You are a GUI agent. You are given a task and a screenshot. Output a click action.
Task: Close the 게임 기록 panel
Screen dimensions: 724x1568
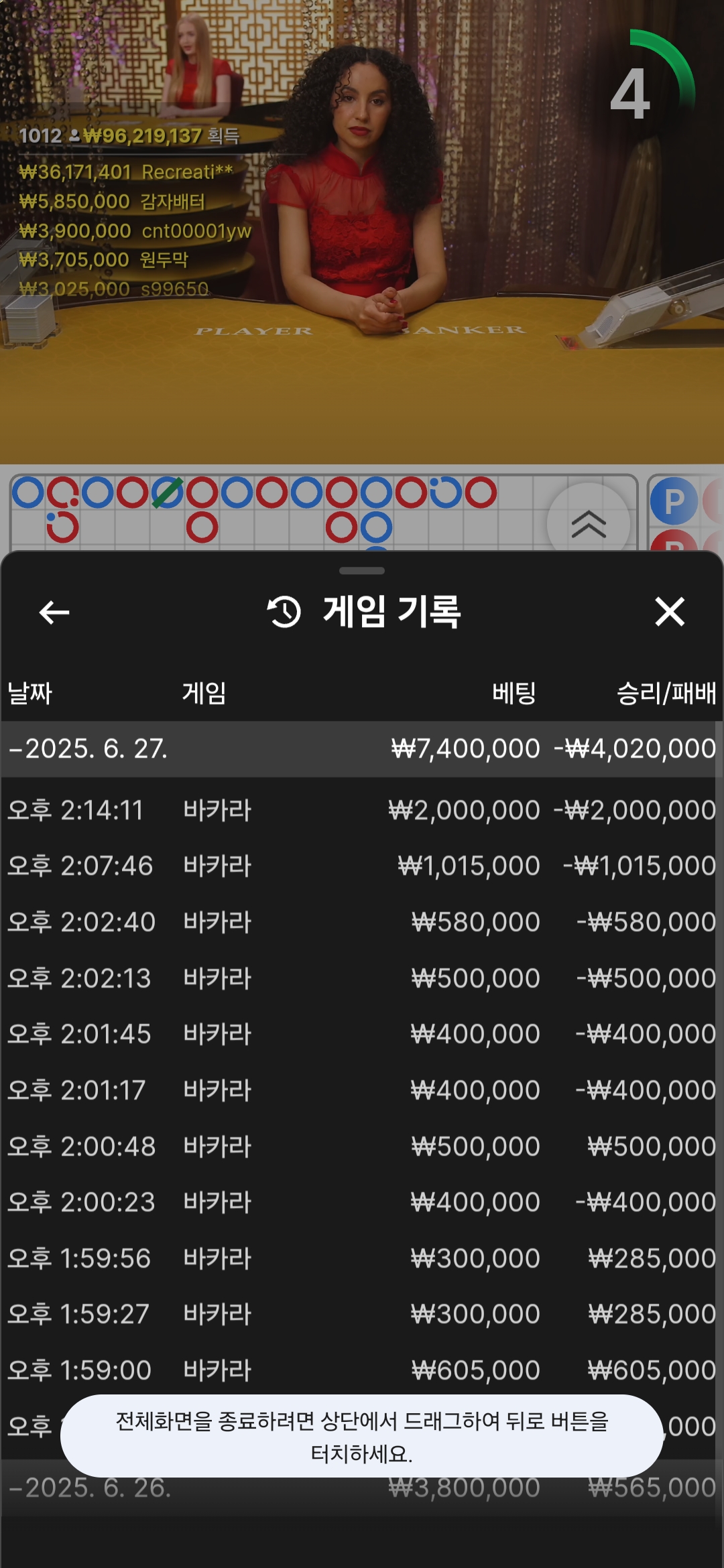[x=670, y=612]
